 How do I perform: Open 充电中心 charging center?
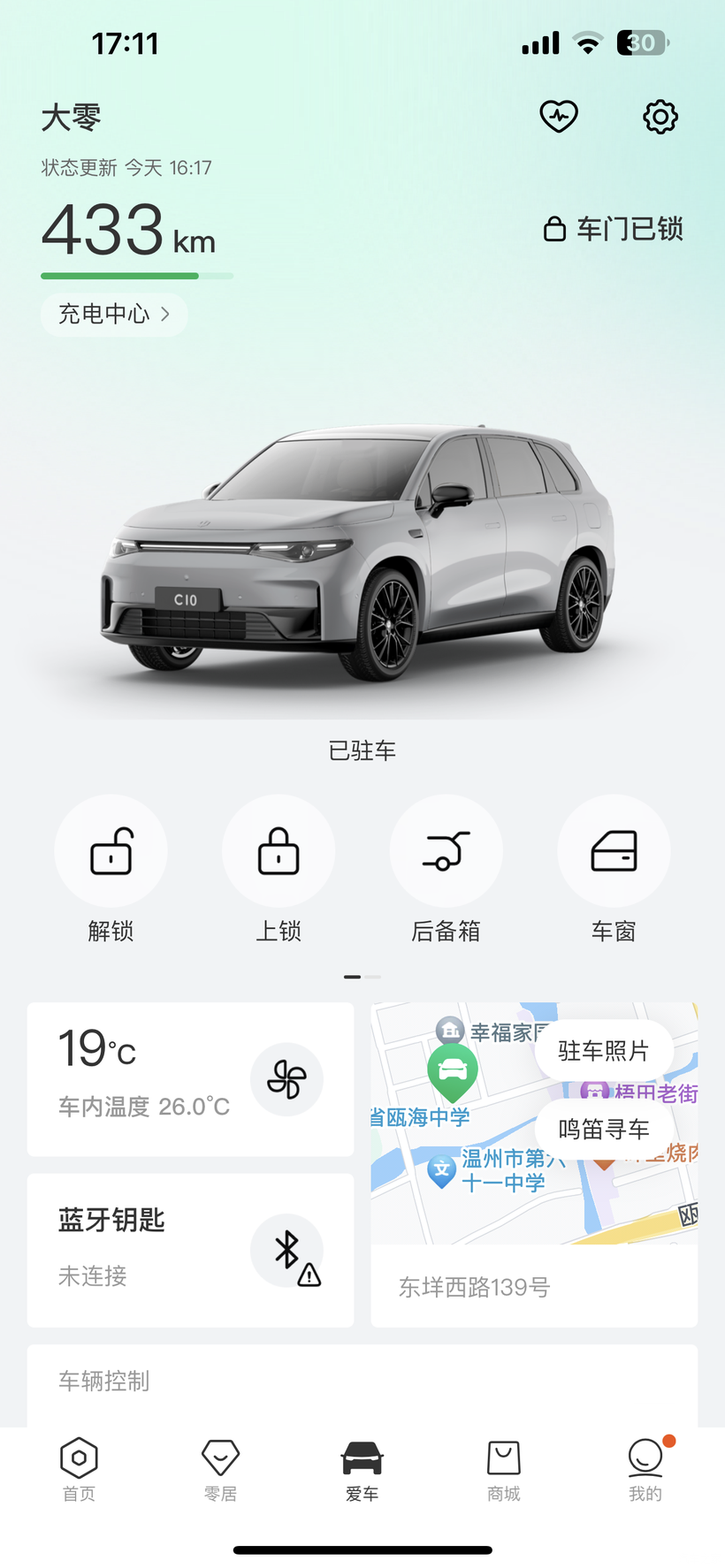(114, 314)
